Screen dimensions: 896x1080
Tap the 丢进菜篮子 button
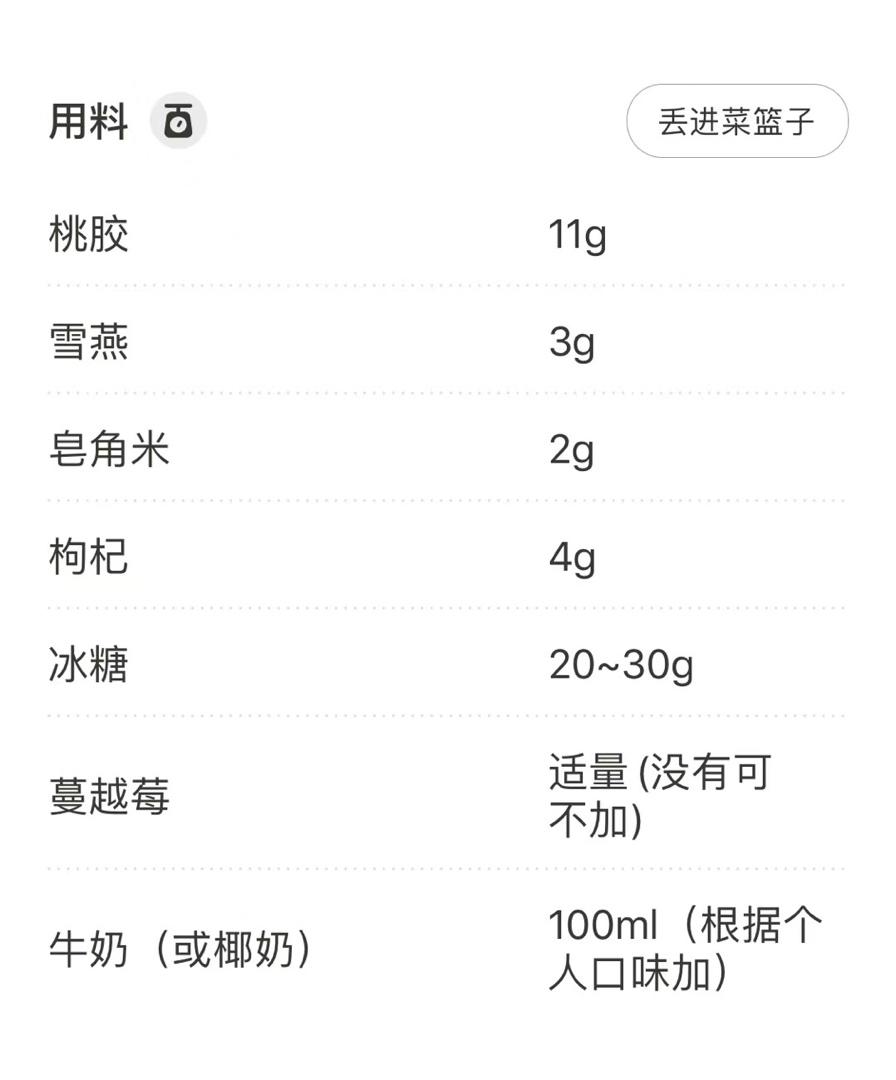click(737, 121)
